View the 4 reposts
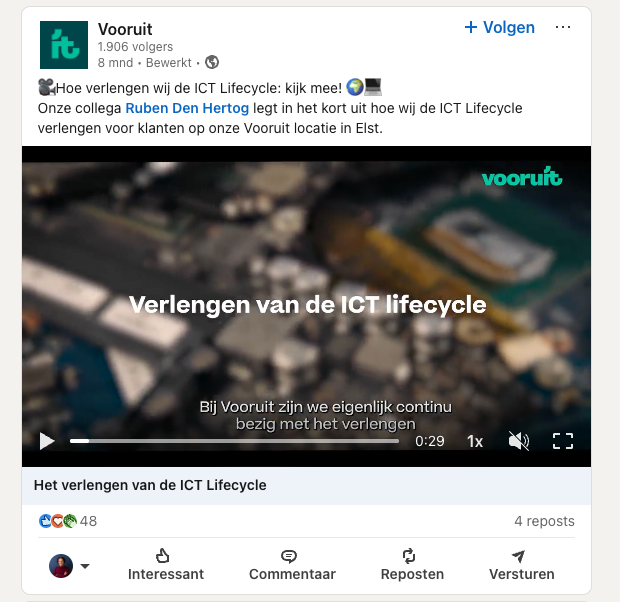 pyautogui.click(x=544, y=521)
